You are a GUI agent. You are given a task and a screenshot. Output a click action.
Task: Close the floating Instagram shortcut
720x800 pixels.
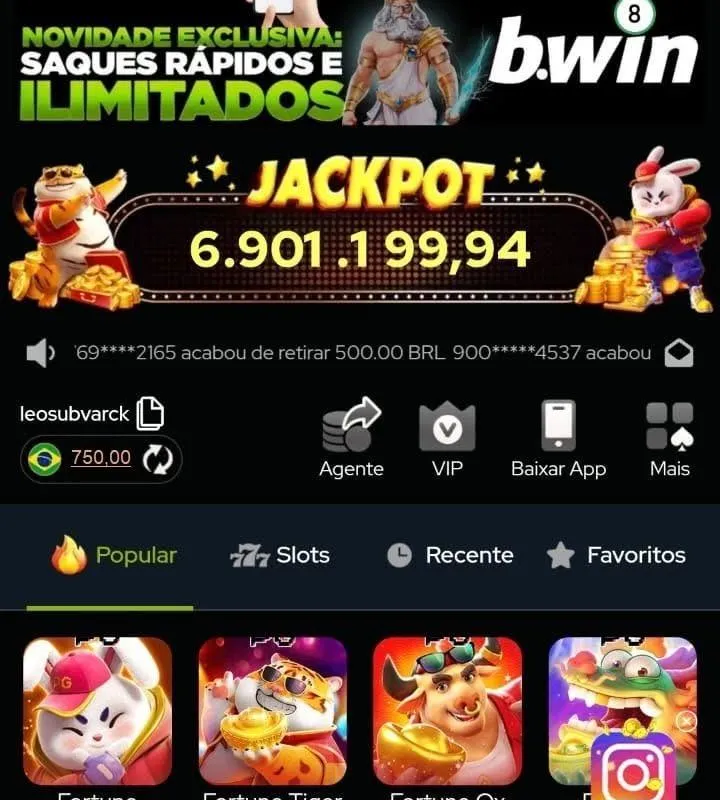(685, 721)
